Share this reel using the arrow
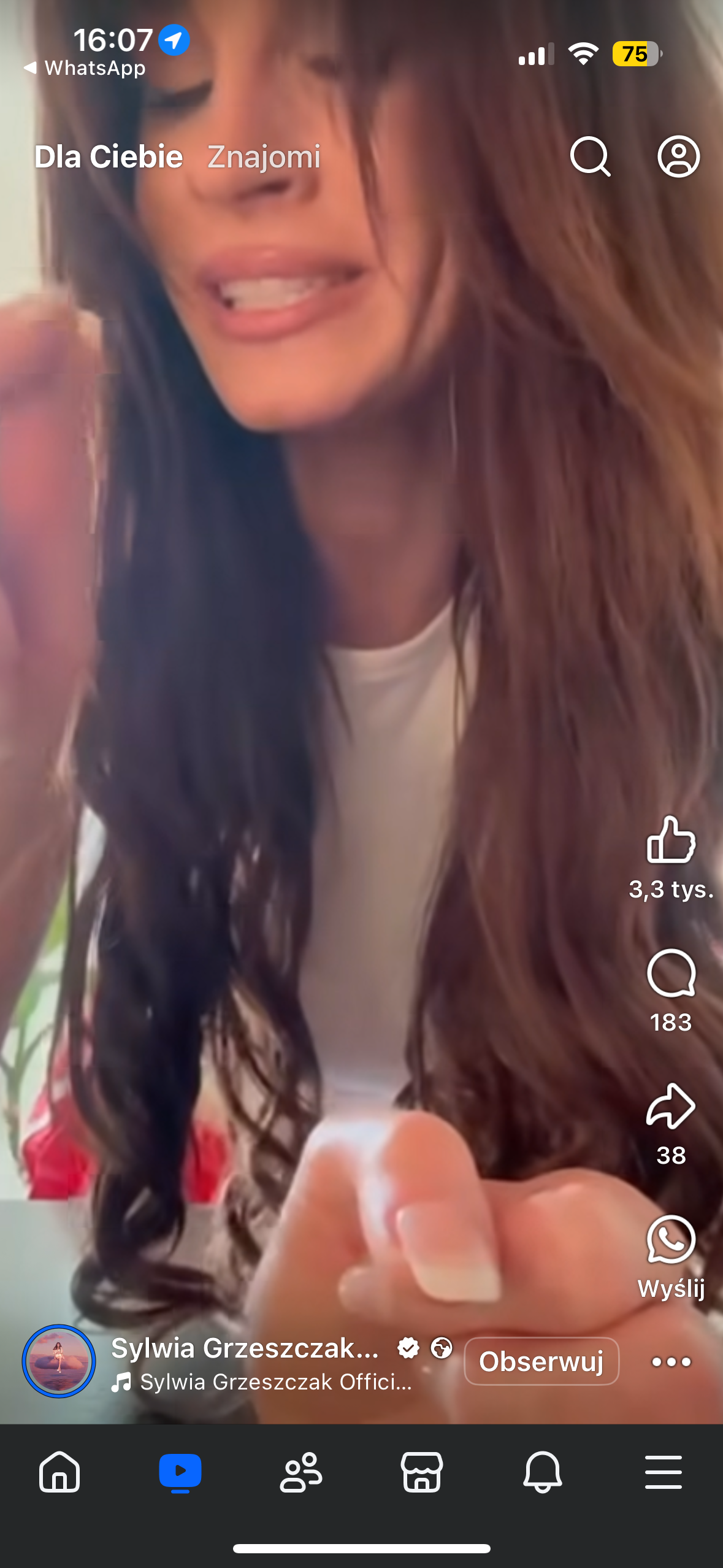 671,1107
